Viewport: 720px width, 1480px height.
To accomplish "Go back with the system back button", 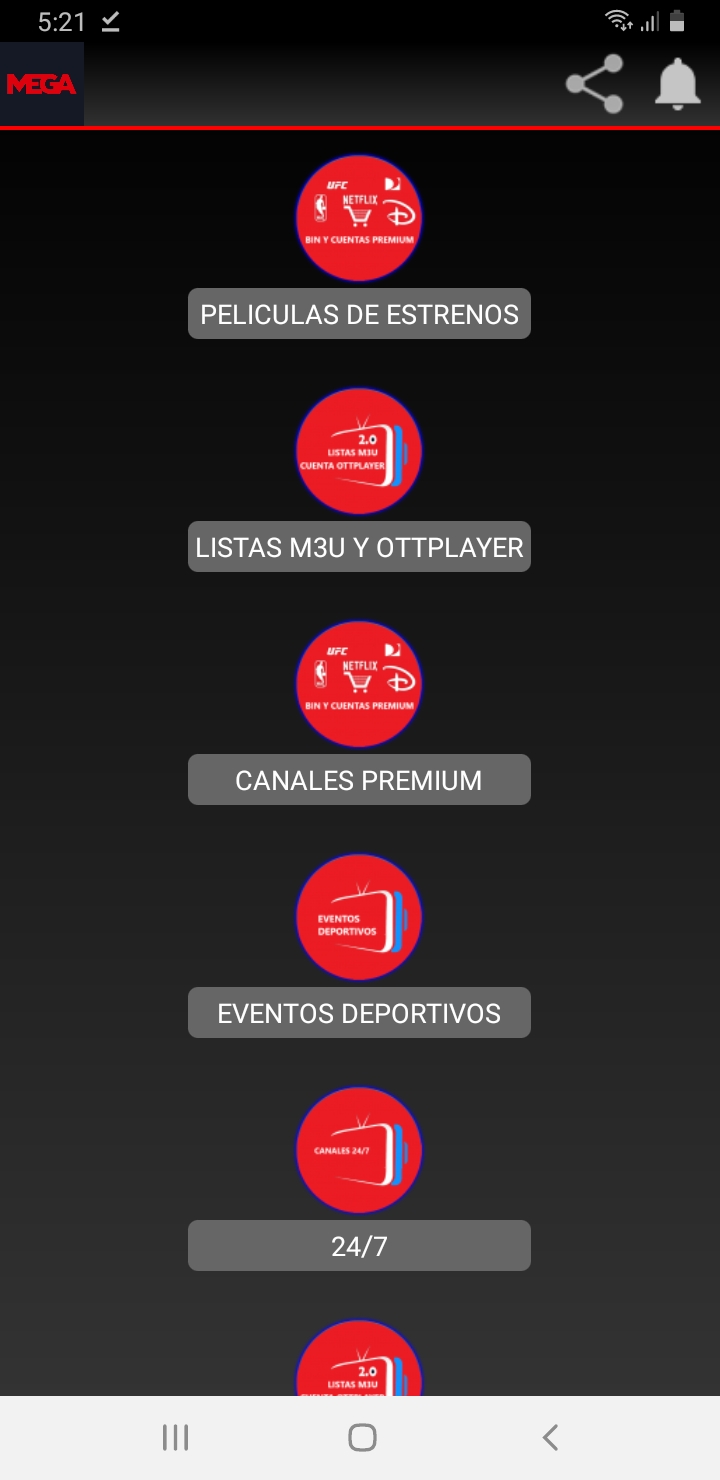I will pos(549,1438).
